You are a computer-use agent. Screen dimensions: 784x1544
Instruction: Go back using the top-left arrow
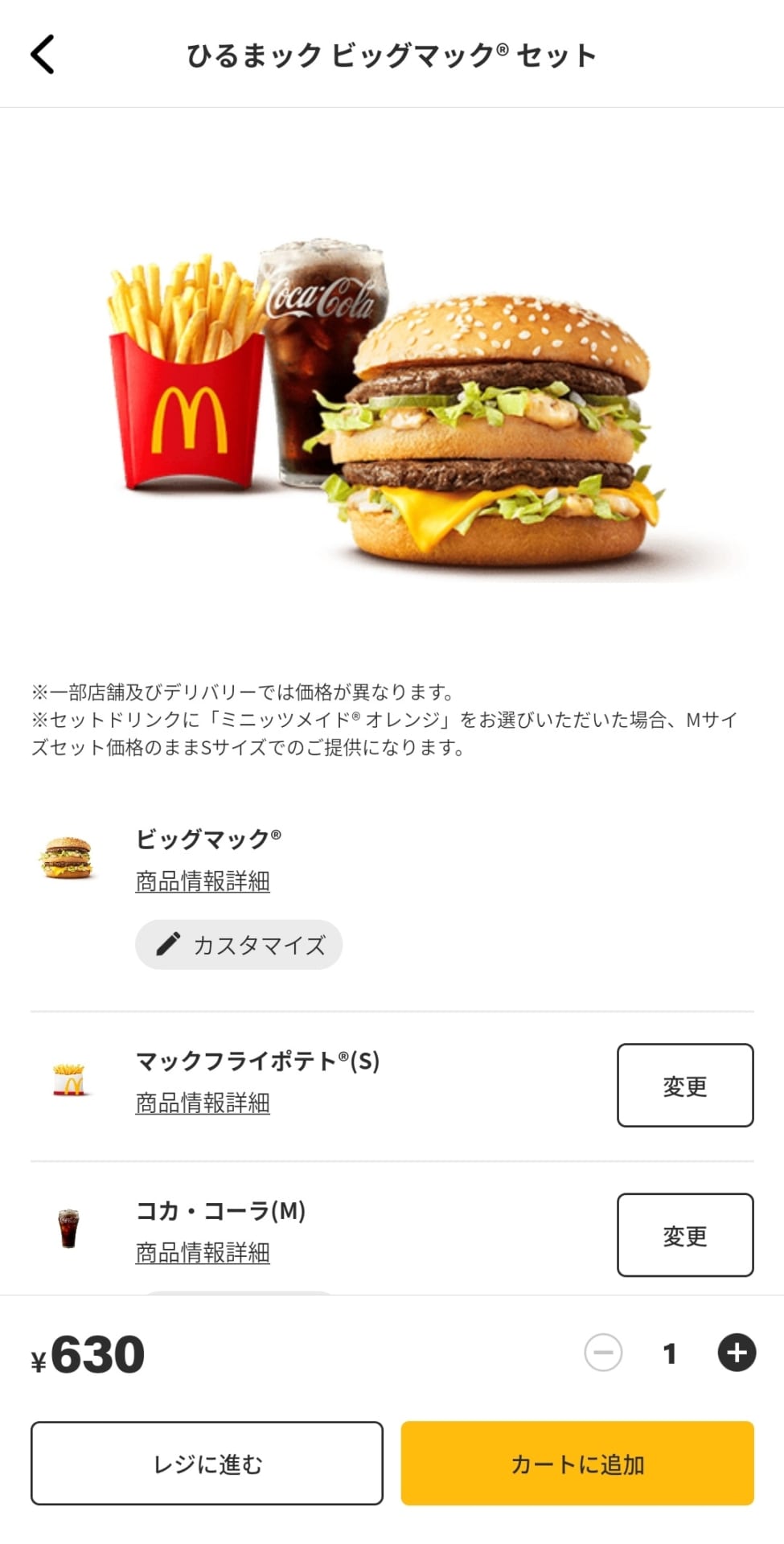click(43, 55)
